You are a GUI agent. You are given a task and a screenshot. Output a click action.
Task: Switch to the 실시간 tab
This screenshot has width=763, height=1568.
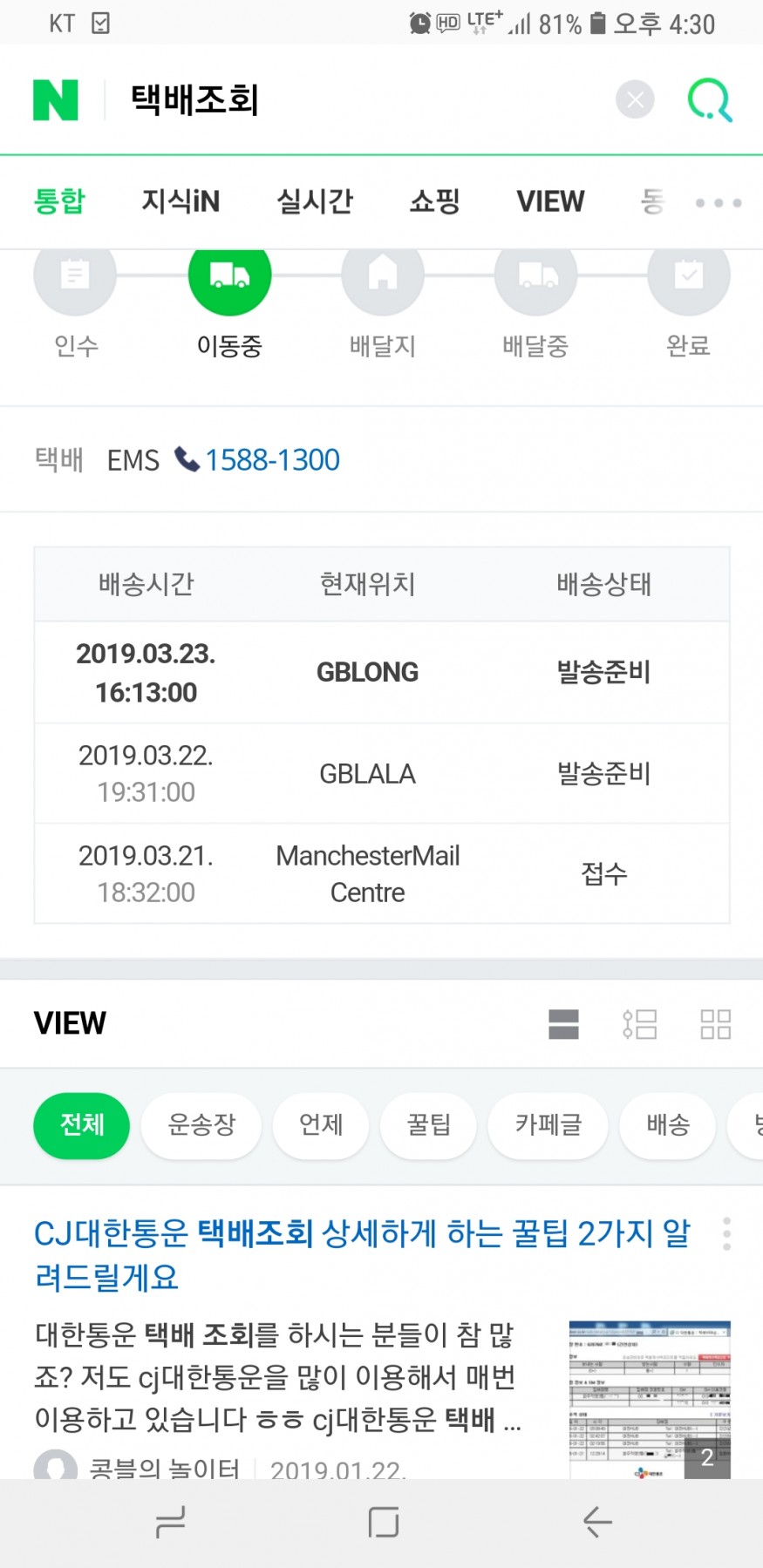[x=315, y=201]
